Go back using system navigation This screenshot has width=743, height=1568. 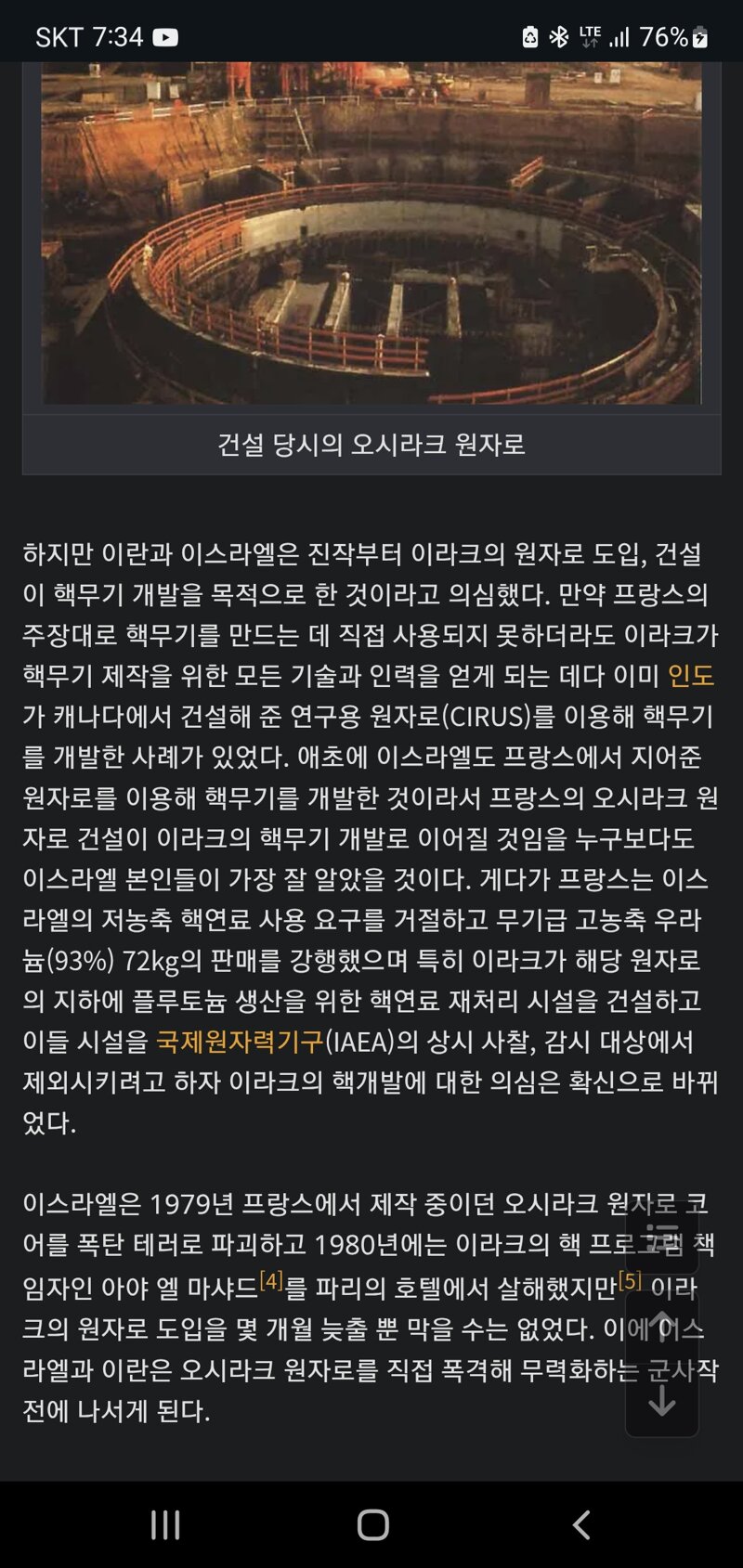pyautogui.click(x=581, y=1524)
